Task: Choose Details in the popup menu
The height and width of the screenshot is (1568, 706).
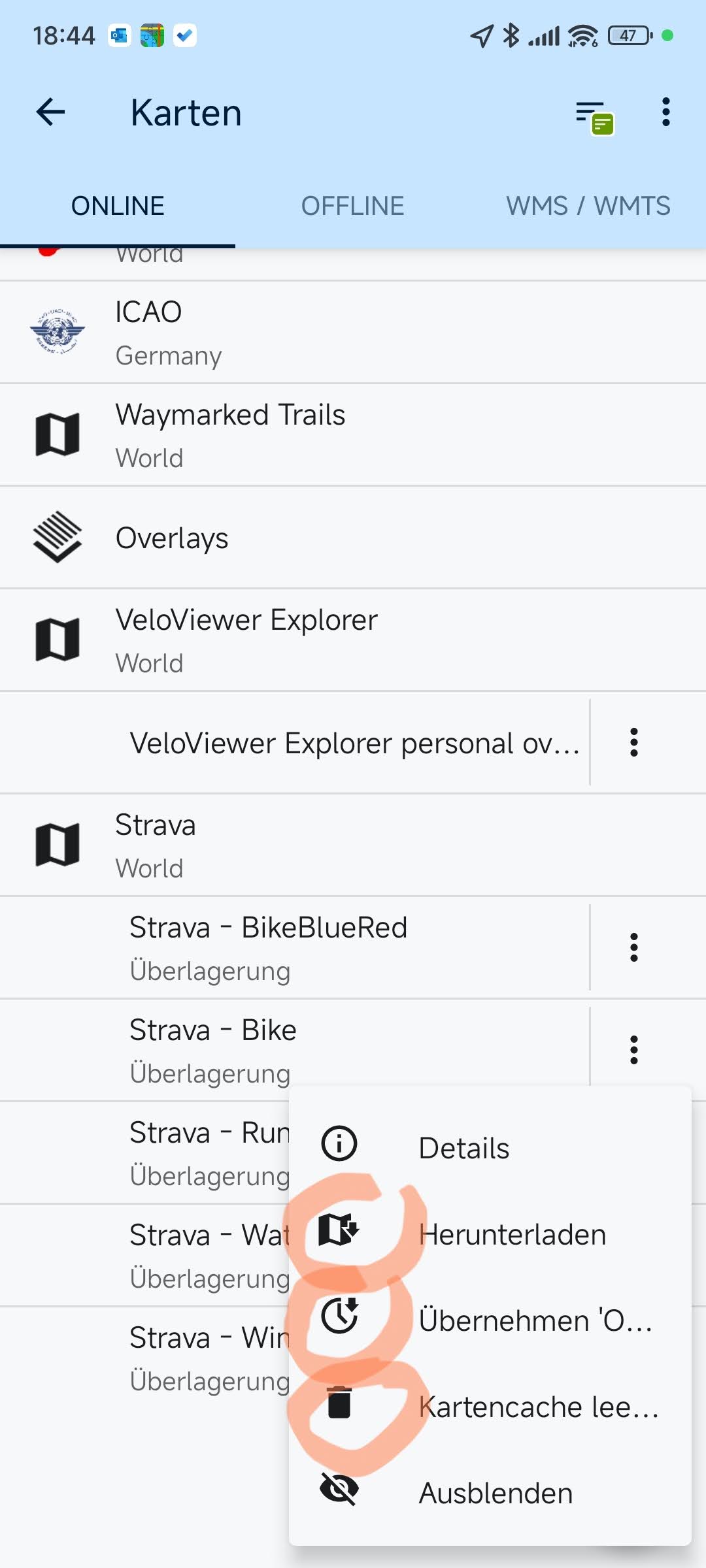Action: tap(489, 1148)
